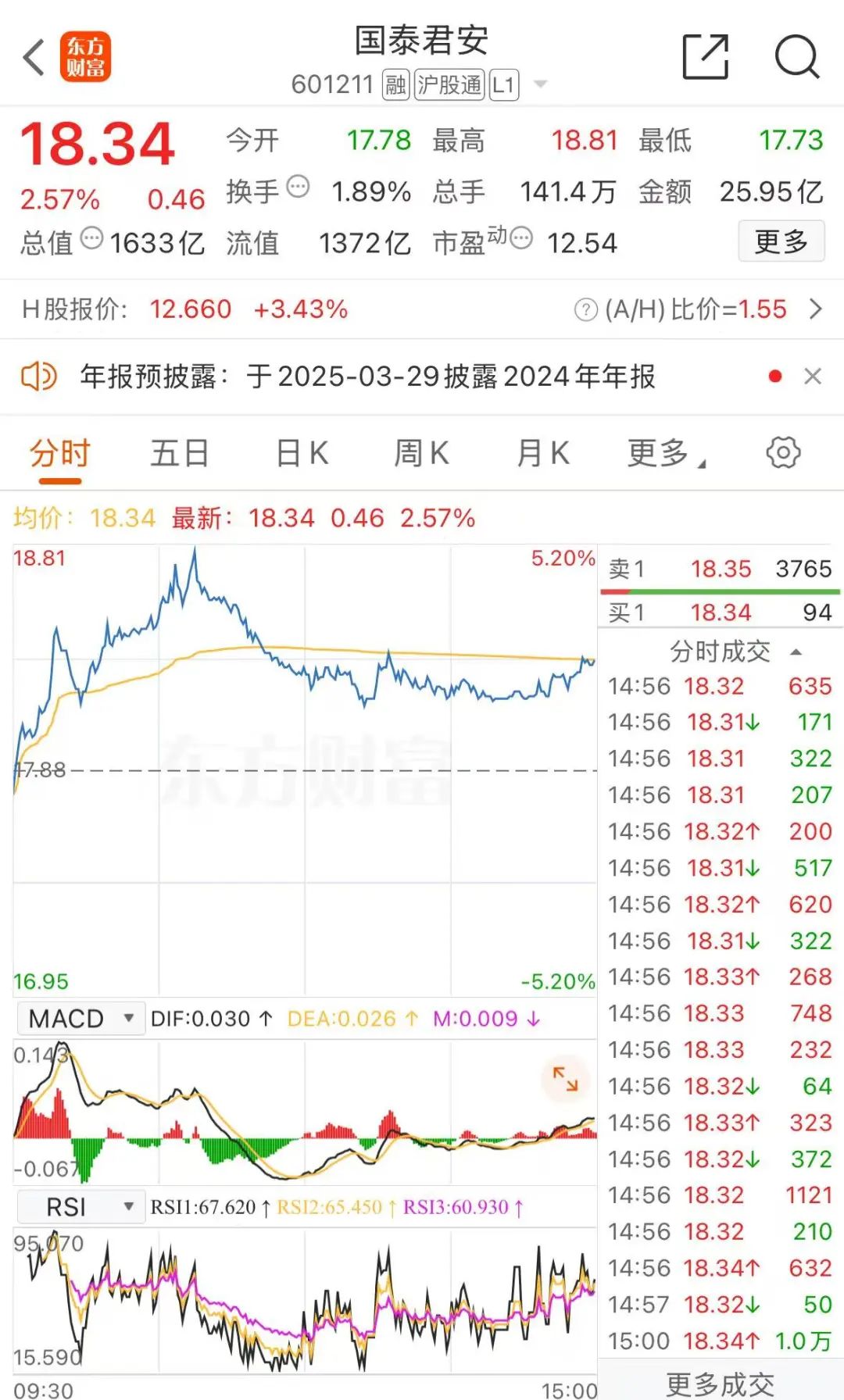Viewport: 844px width, 1400px height.
Task: Switch to the 五日 chart tab
Action: point(180,453)
